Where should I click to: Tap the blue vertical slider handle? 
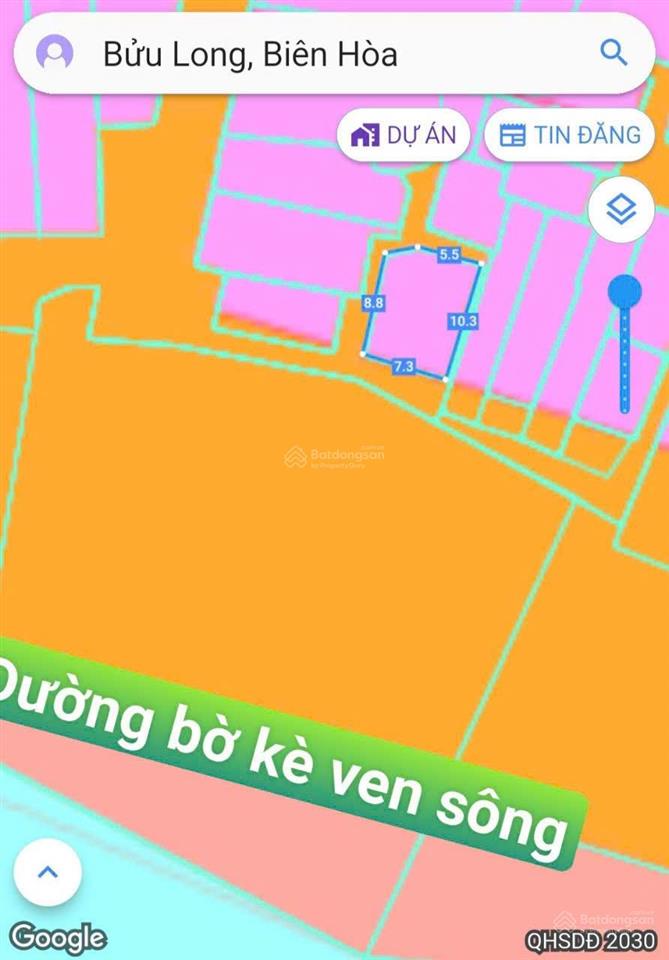(x=625, y=292)
